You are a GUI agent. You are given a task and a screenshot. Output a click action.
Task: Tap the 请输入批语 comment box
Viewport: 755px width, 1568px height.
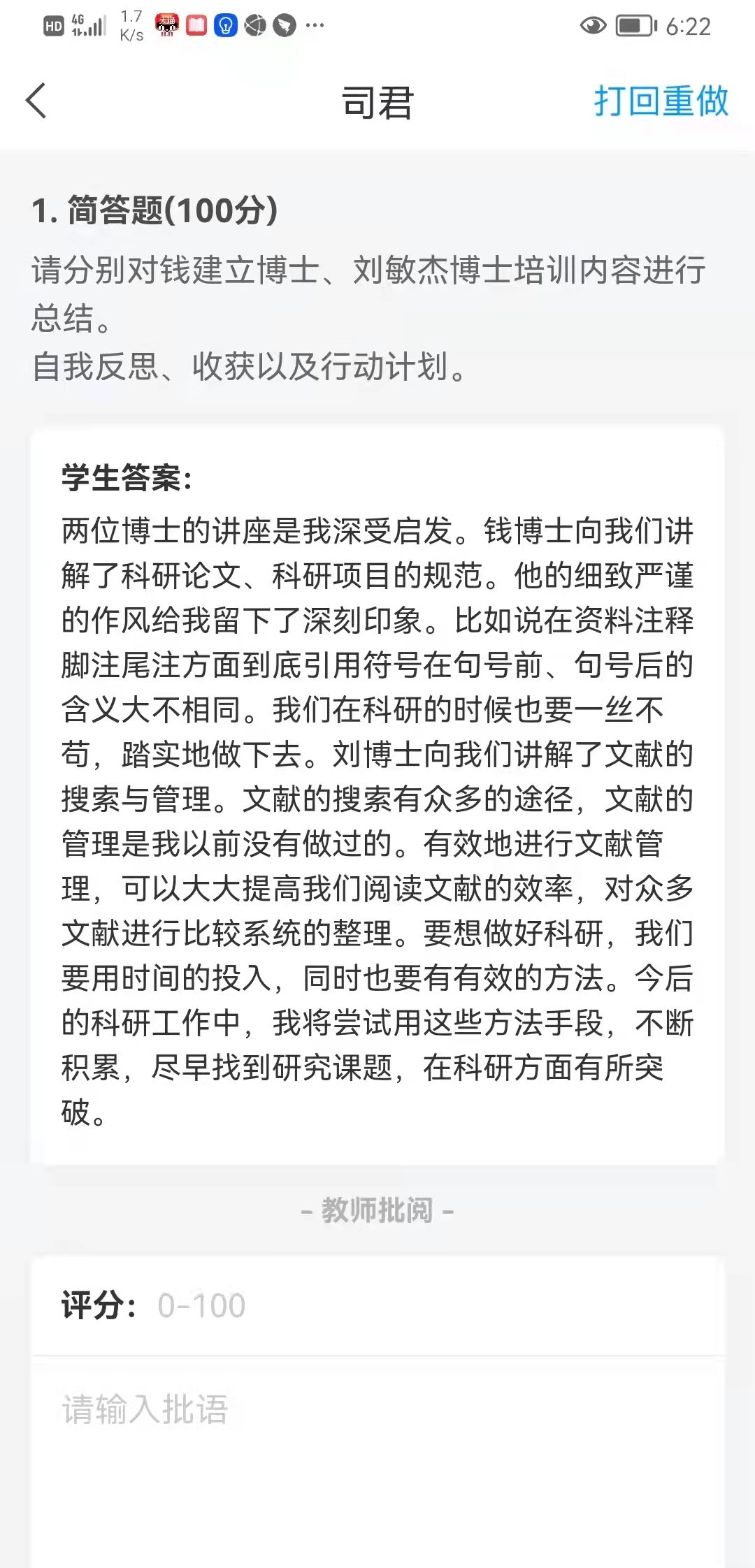(x=377, y=1462)
